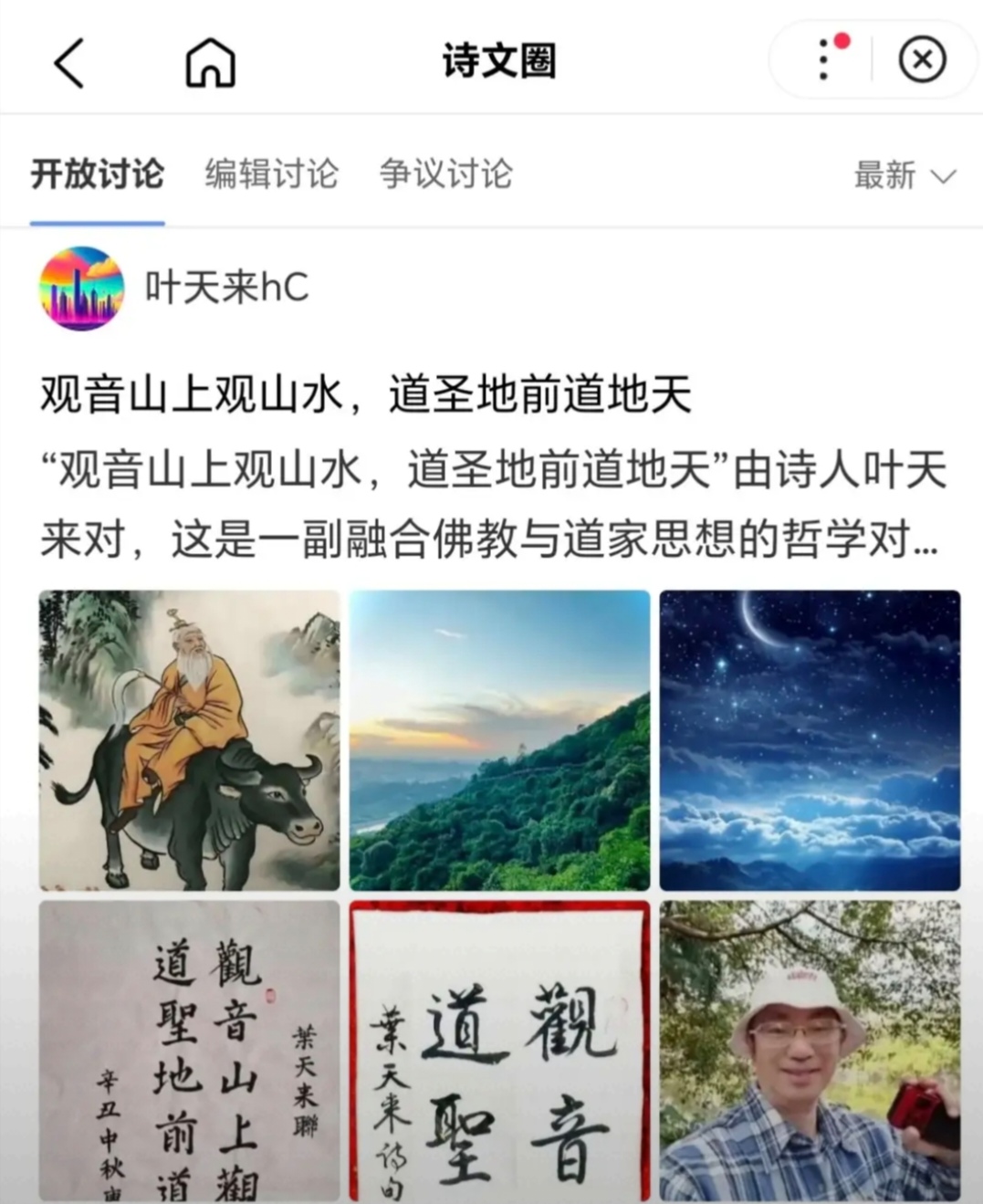Open the three-dot more menu

(x=824, y=60)
